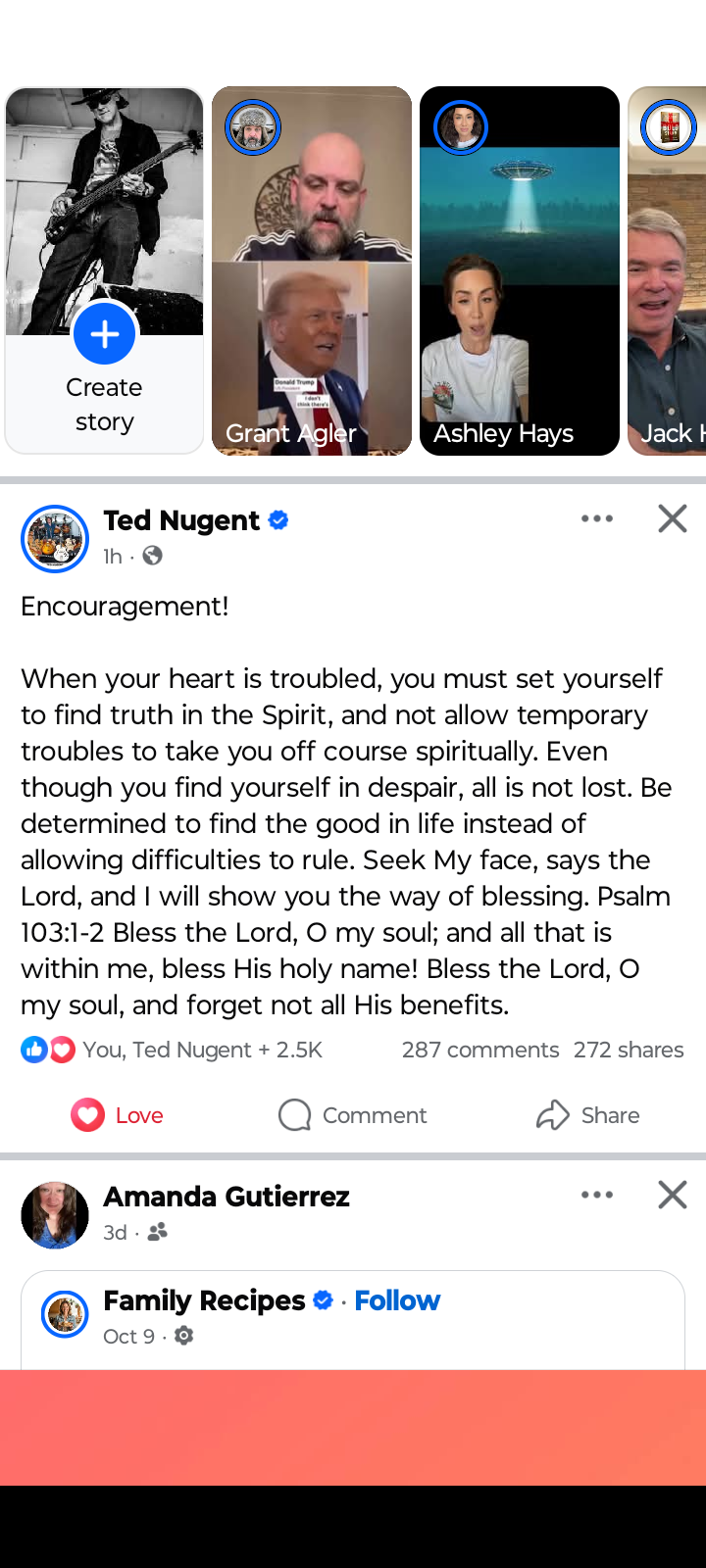The height and width of the screenshot is (1568, 706).
Task: View who reacted to Ted Nugent's post
Action: (x=172, y=1050)
